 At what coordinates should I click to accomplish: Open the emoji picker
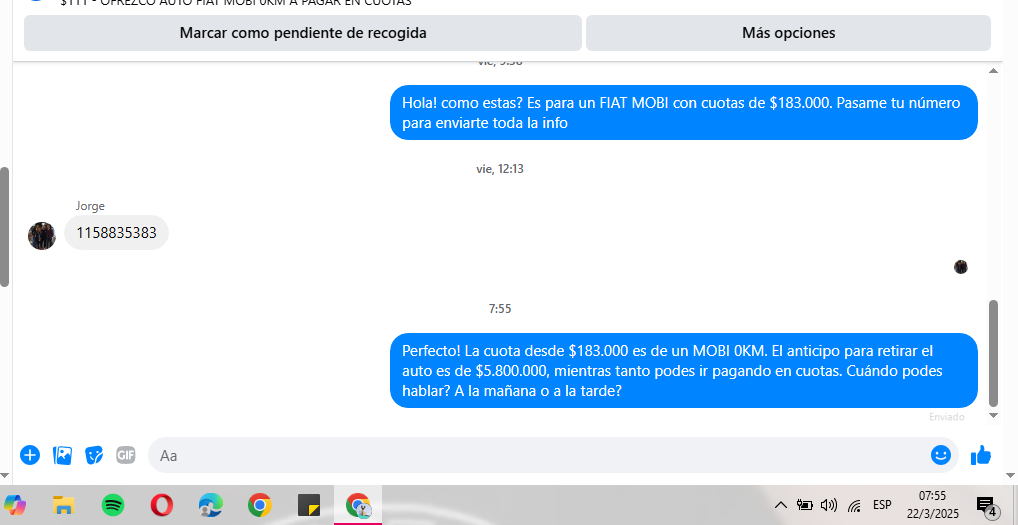point(940,455)
